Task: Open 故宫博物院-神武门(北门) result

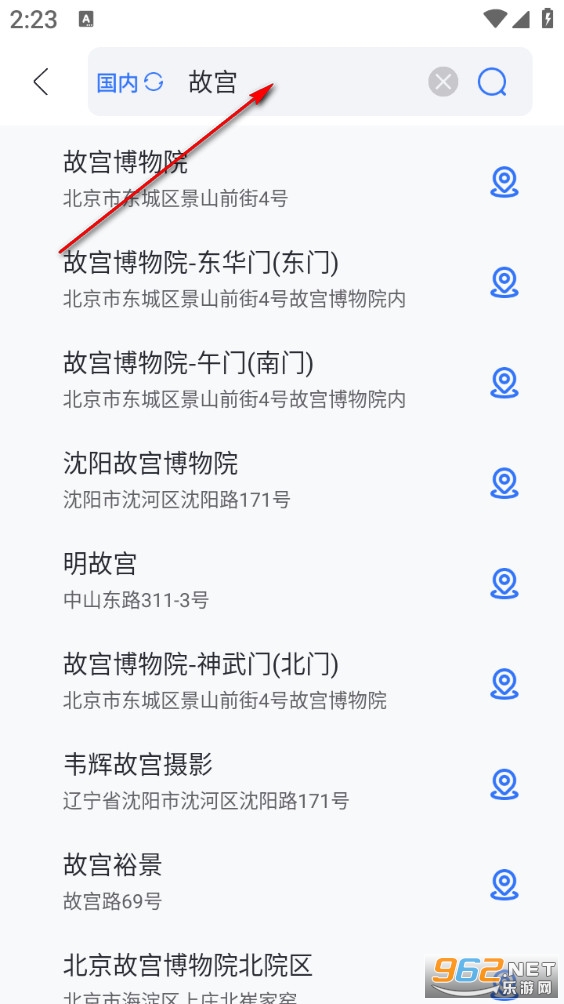Action: coord(282,681)
